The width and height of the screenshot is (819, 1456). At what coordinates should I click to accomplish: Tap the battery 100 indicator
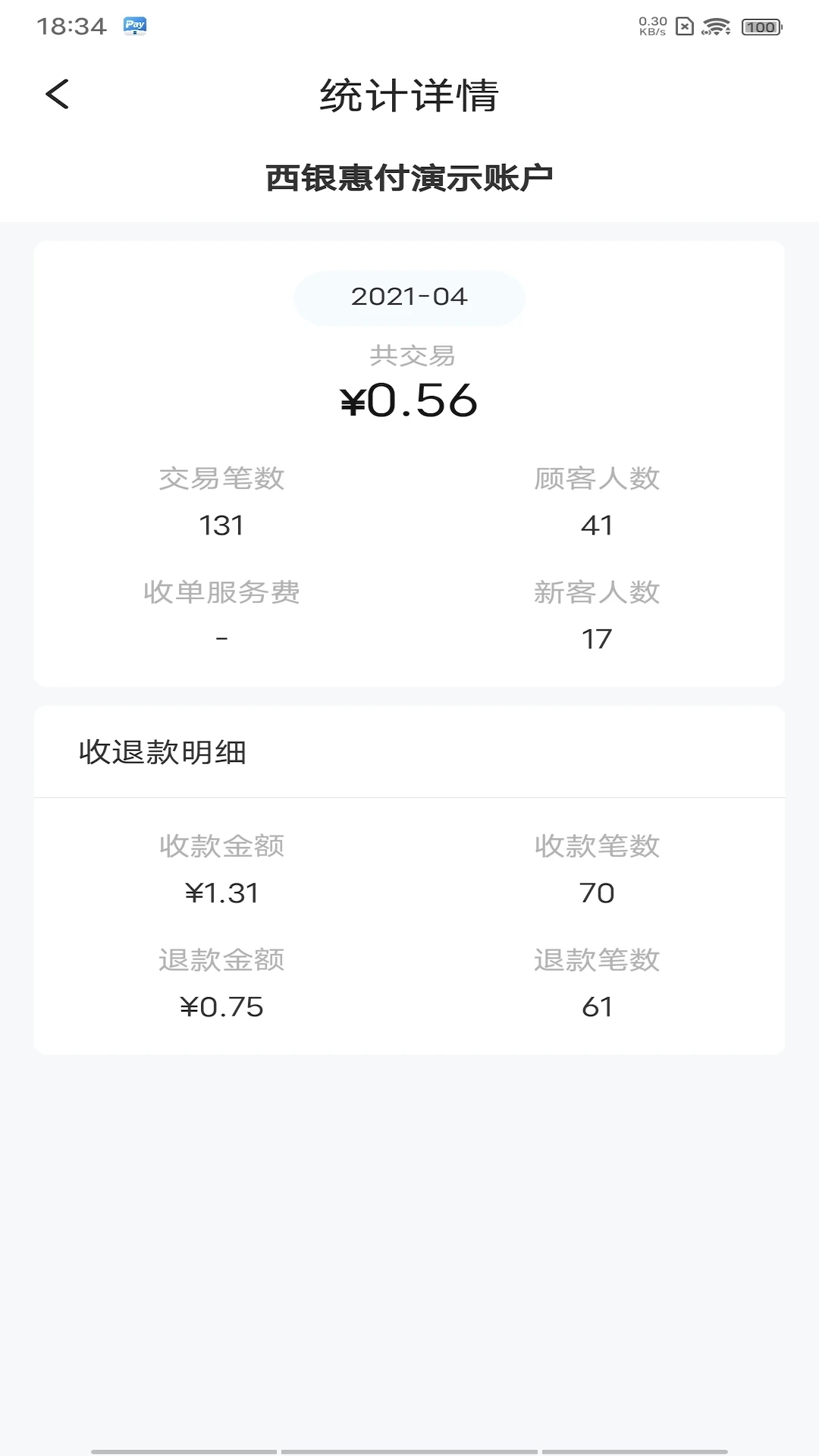coord(761,25)
